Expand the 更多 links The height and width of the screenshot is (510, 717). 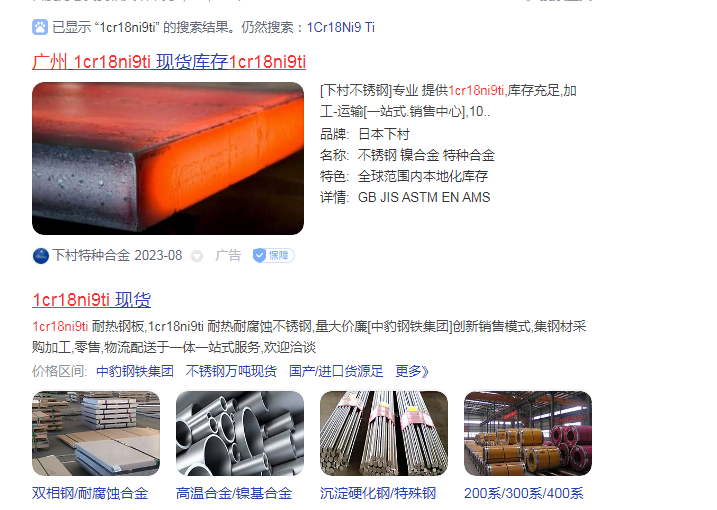[x=411, y=371]
